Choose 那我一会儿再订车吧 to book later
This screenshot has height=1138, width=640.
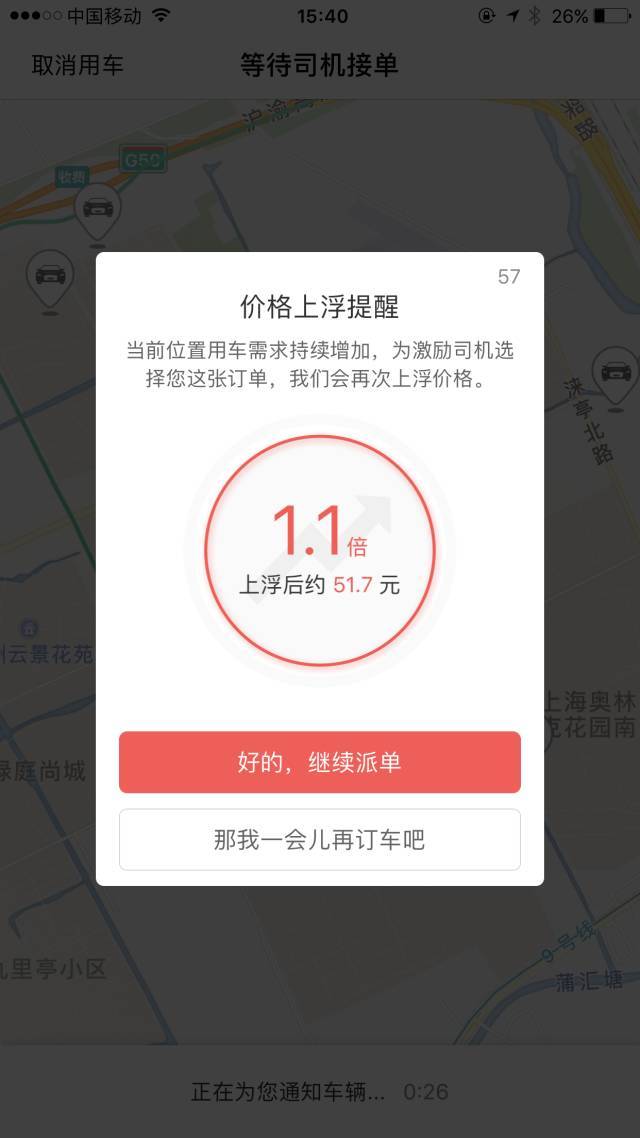point(319,839)
